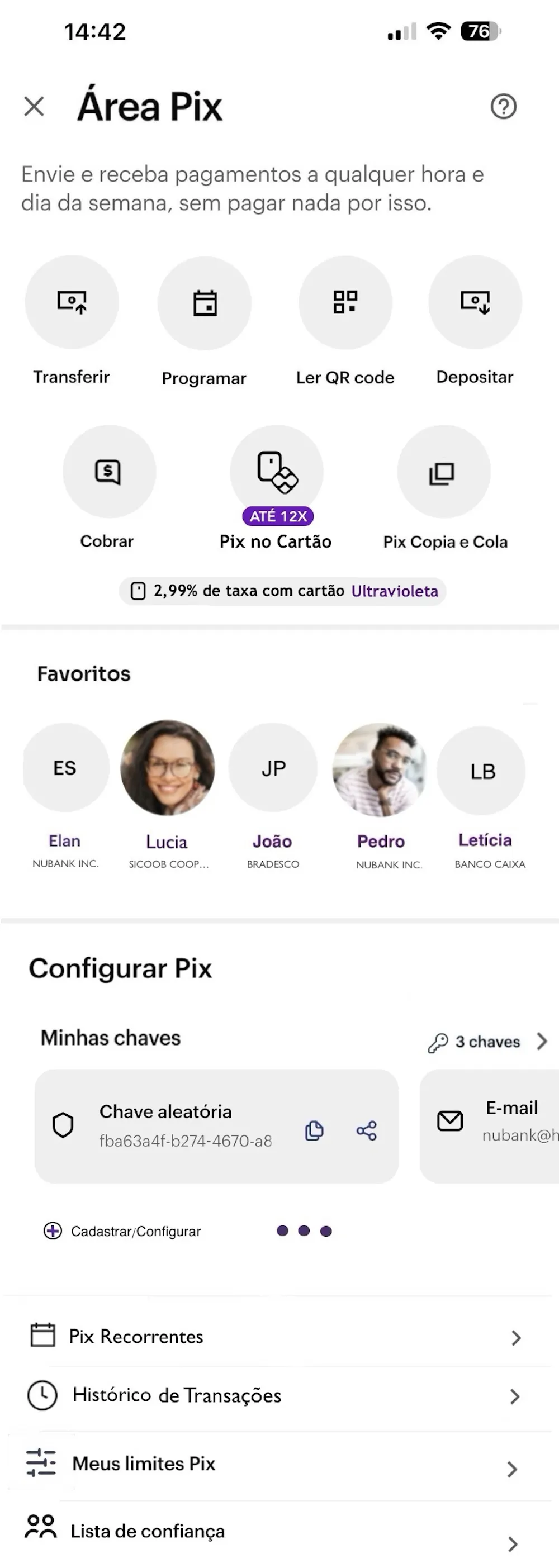Open the help question mark icon
Image resolution: width=559 pixels, height=1568 pixels.
pyautogui.click(x=503, y=107)
